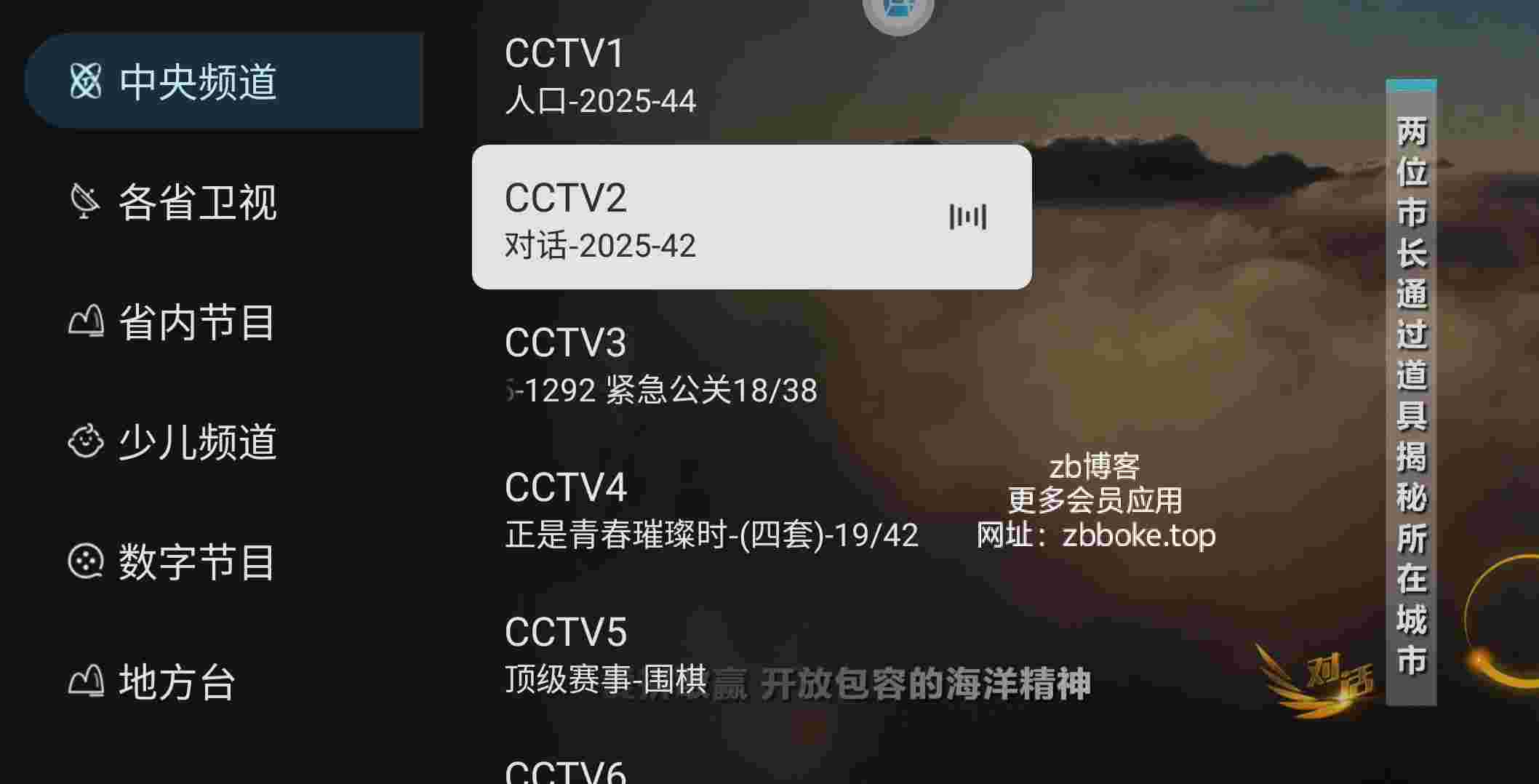Screen dimensions: 1539x784
Task: Select the 中央频道 category
Action: (196, 81)
